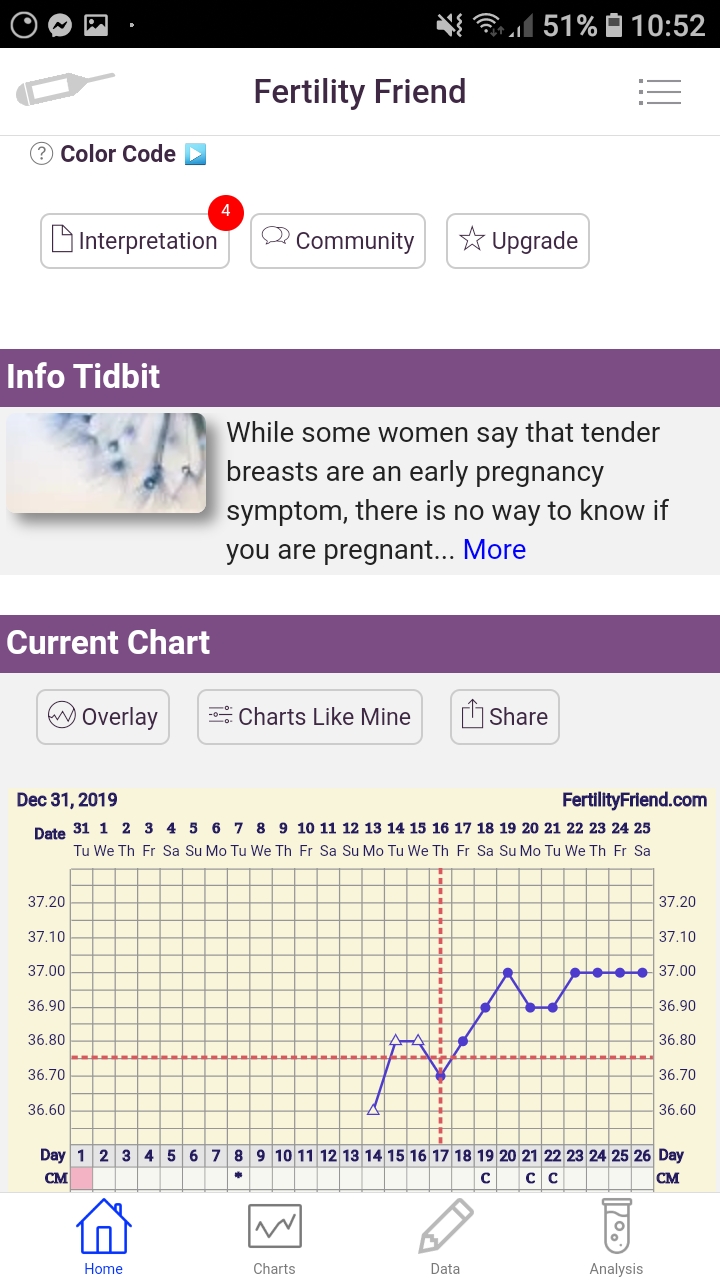Open the Interpretation button
This screenshot has height=1280, width=720.
click(135, 241)
